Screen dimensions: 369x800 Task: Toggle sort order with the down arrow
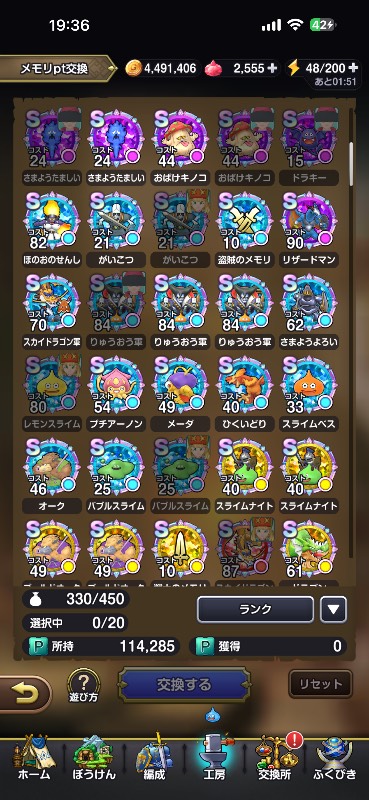coord(333,610)
